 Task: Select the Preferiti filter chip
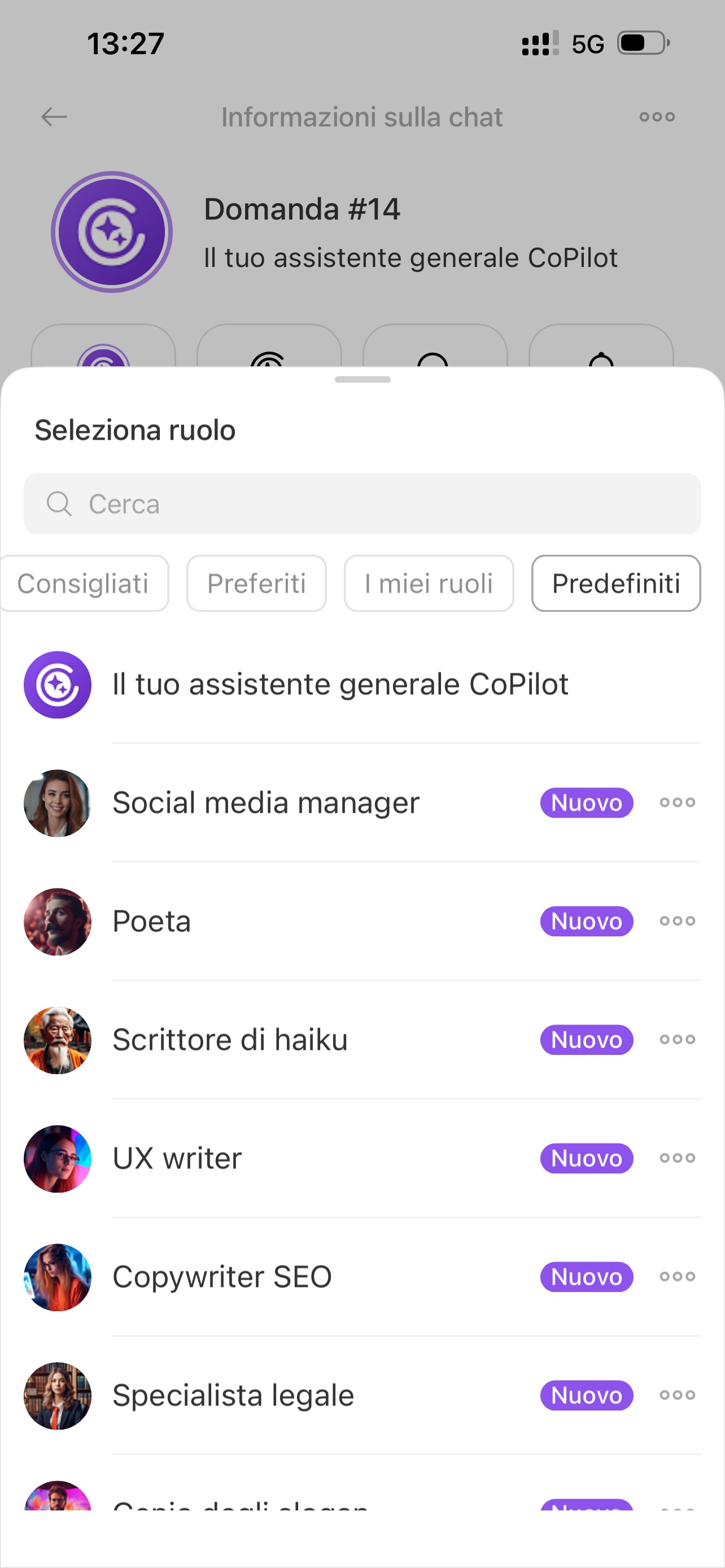coord(256,583)
